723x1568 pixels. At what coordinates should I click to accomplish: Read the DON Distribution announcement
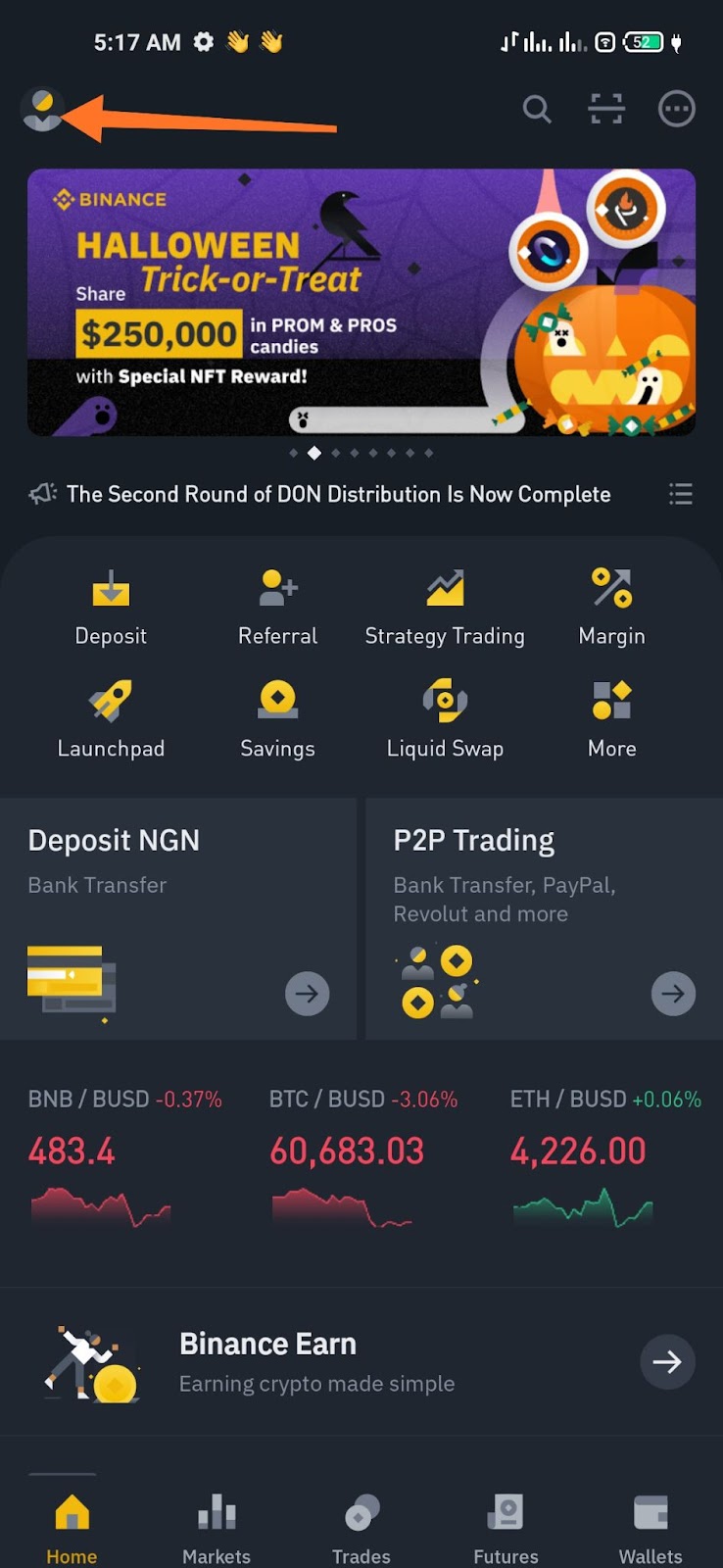tap(338, 494)
